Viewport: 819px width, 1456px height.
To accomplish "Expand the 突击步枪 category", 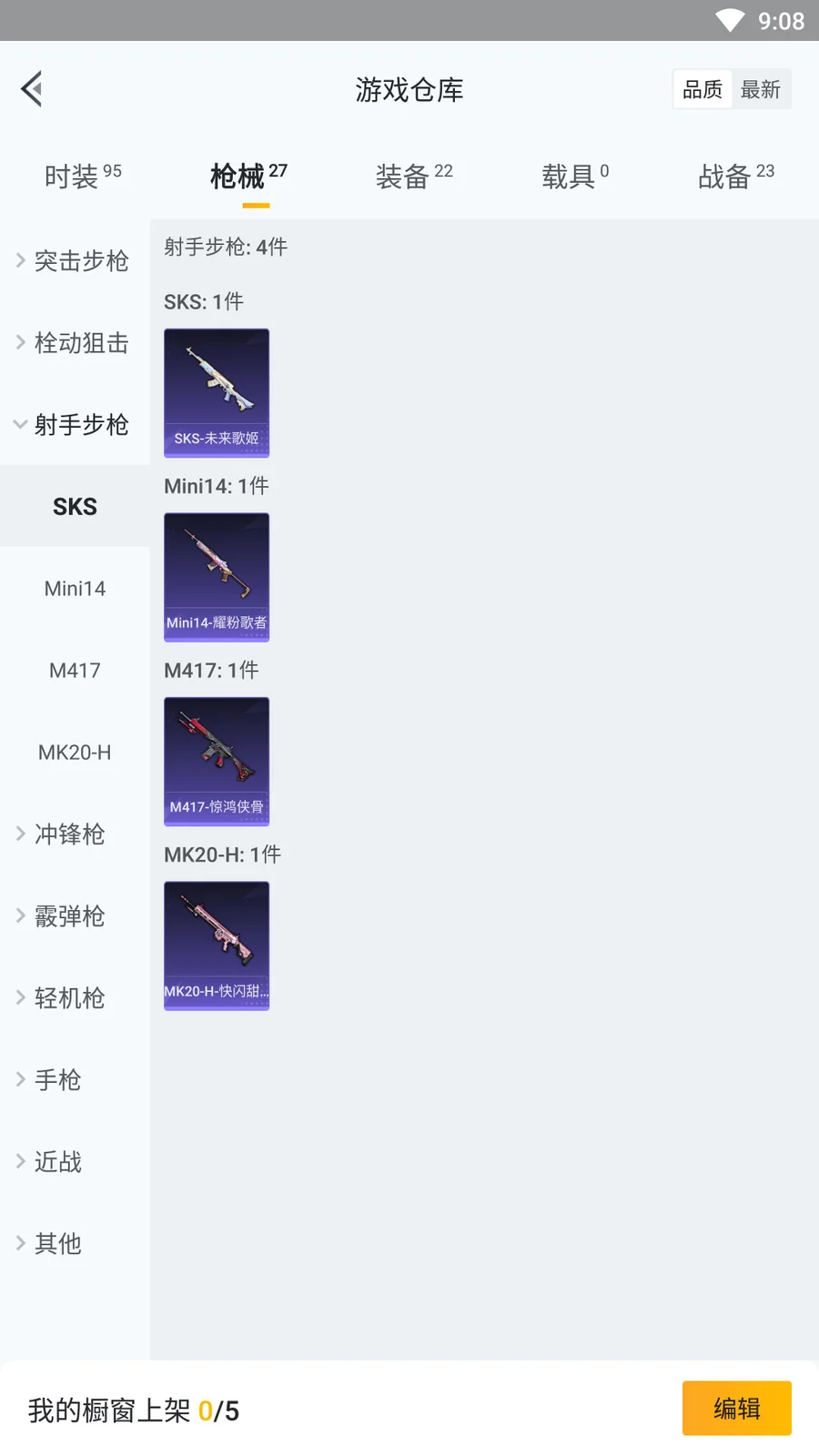I will pos(73,261).
